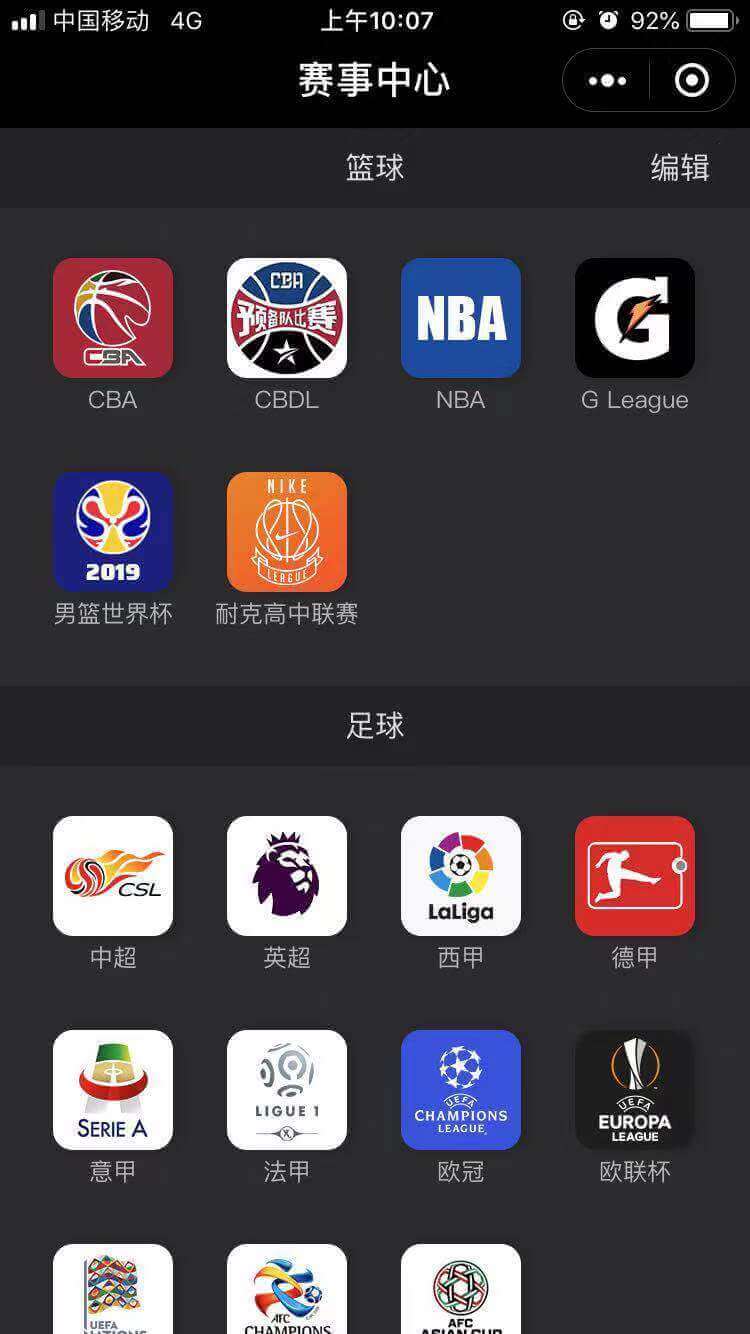Open the CBDL league

click(287, 318)
